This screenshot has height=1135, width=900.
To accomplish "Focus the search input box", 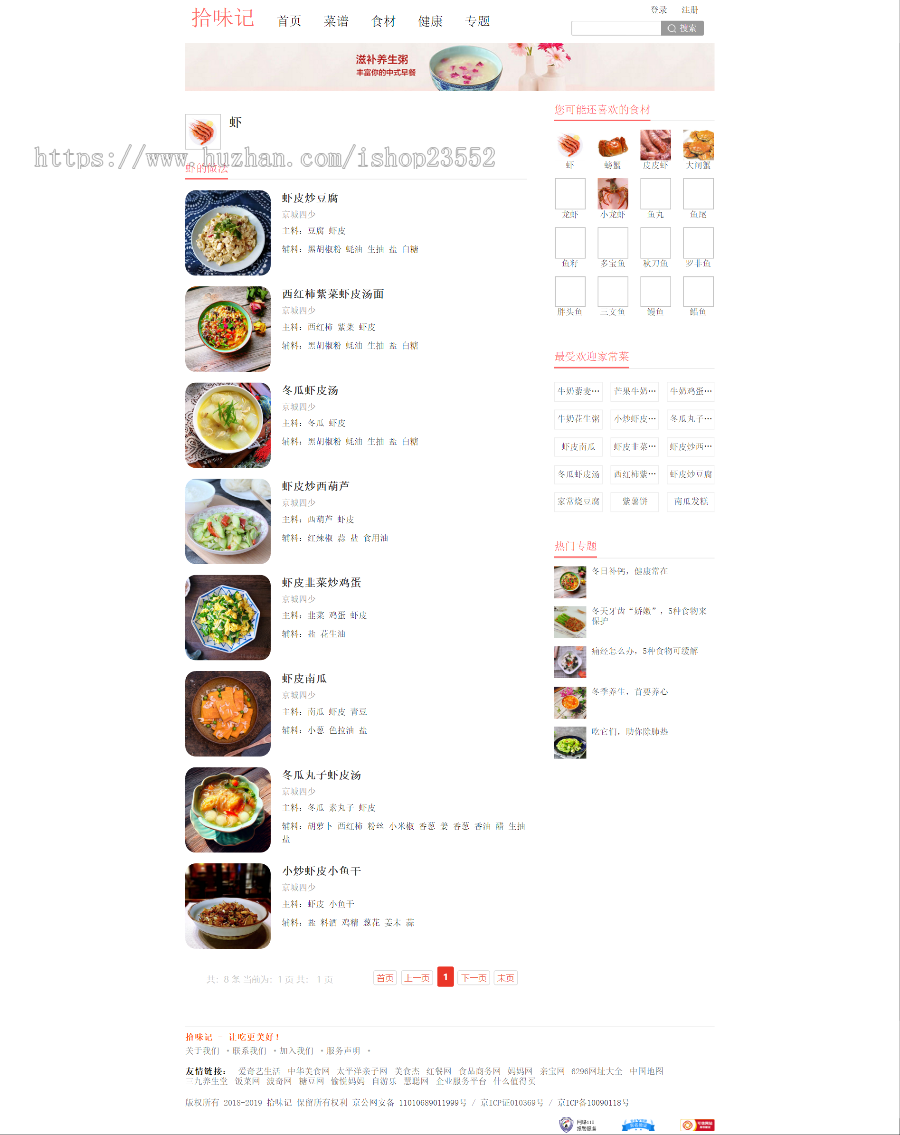I will tap(615, 29).
